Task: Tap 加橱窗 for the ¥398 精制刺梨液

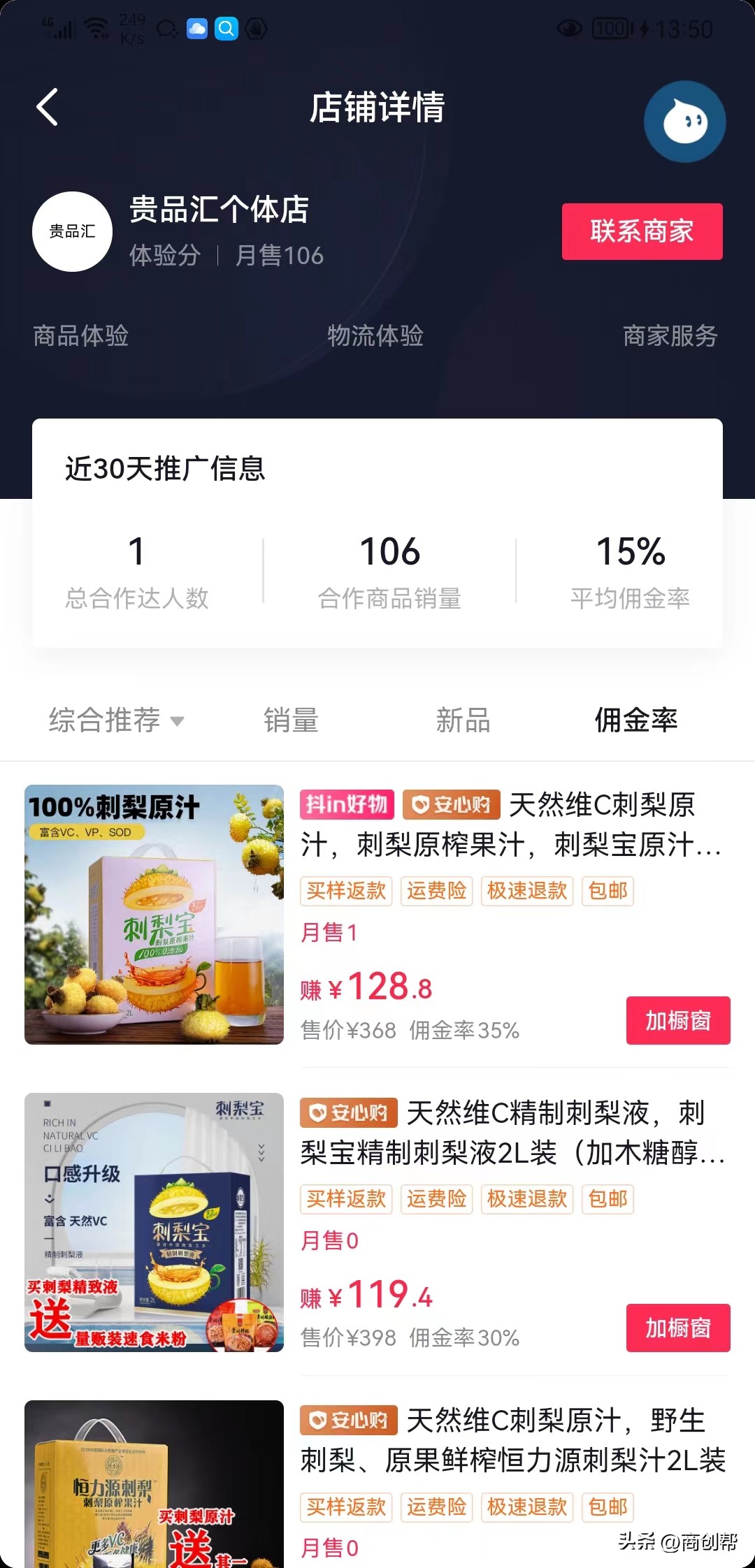Action: 677,1328
